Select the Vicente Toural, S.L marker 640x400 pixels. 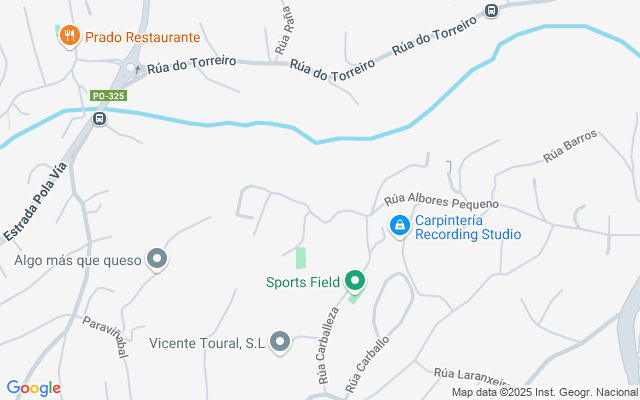(280, 343)
